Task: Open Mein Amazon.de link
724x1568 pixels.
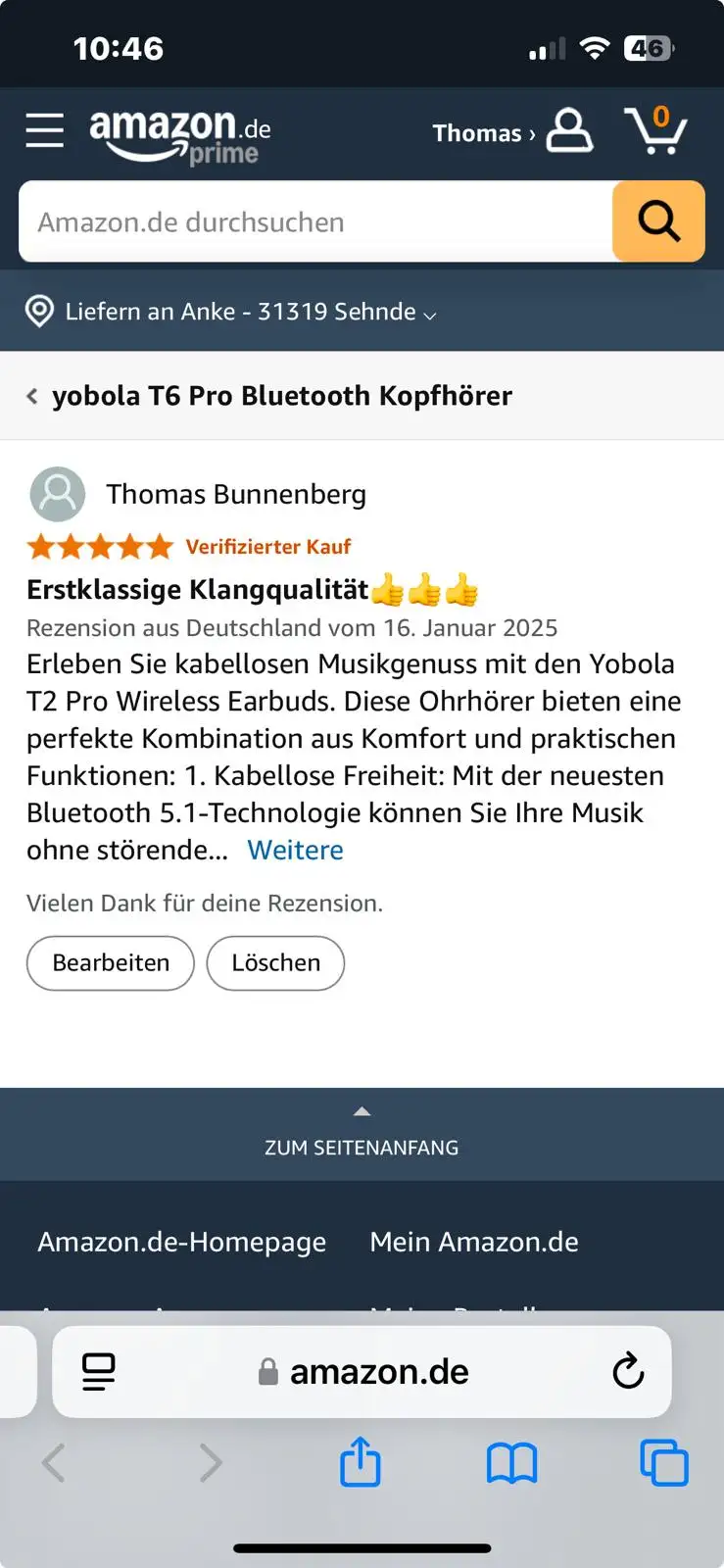Action: [x=474, y=1242]
